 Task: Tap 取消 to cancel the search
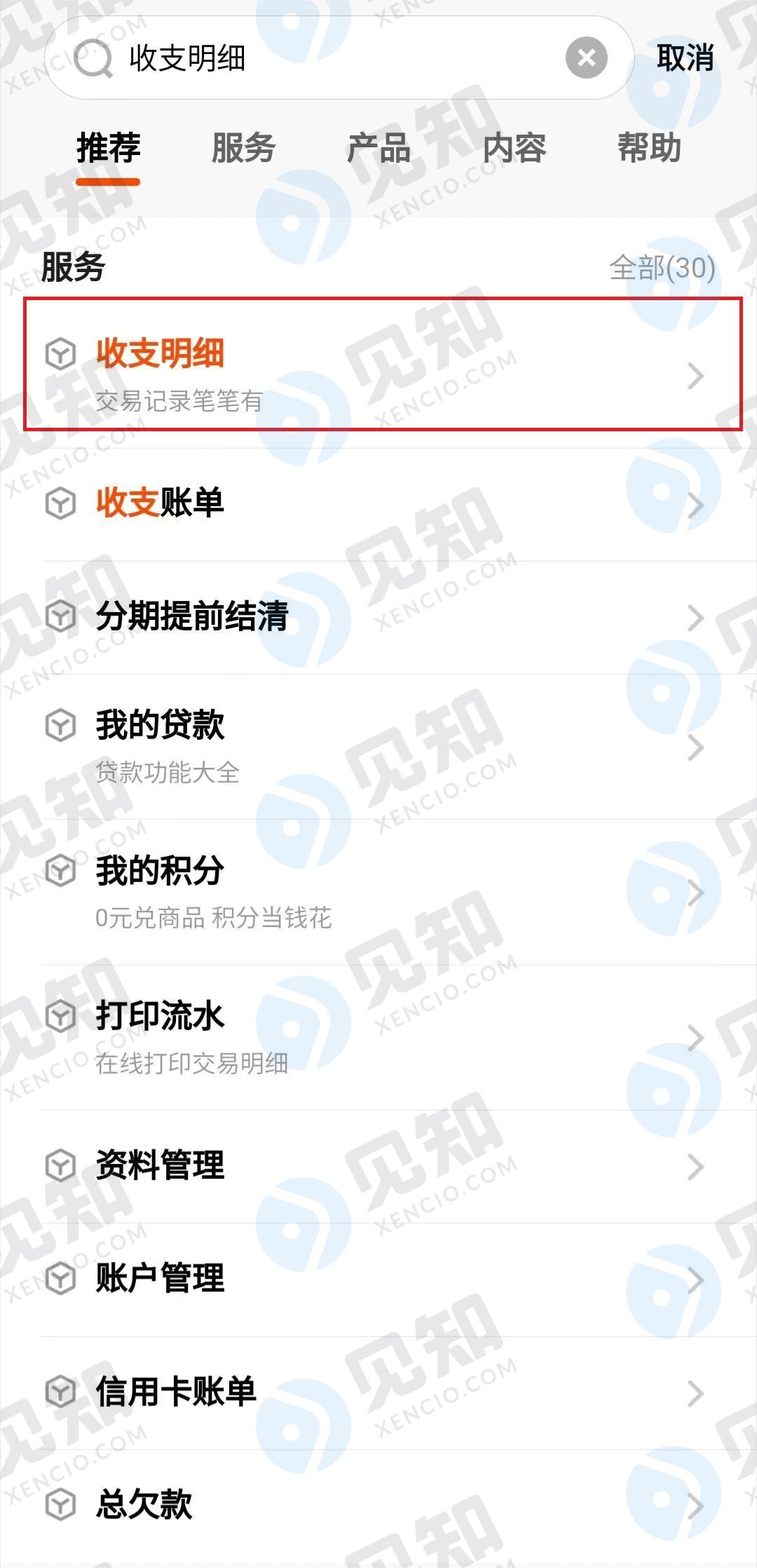684,58
